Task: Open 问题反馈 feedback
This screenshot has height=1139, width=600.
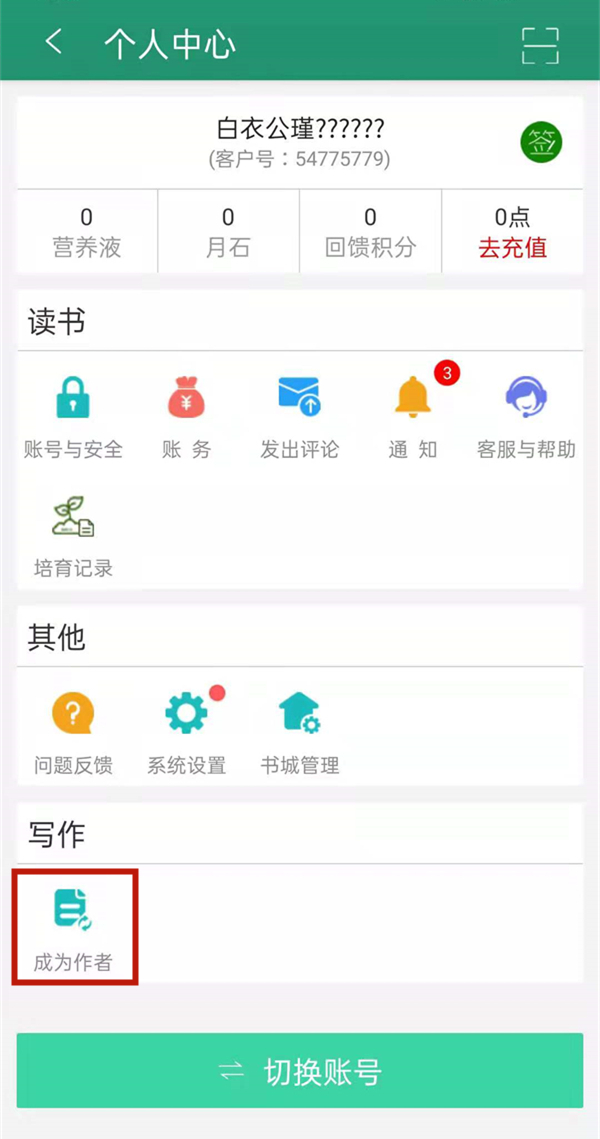Action: 73,732
